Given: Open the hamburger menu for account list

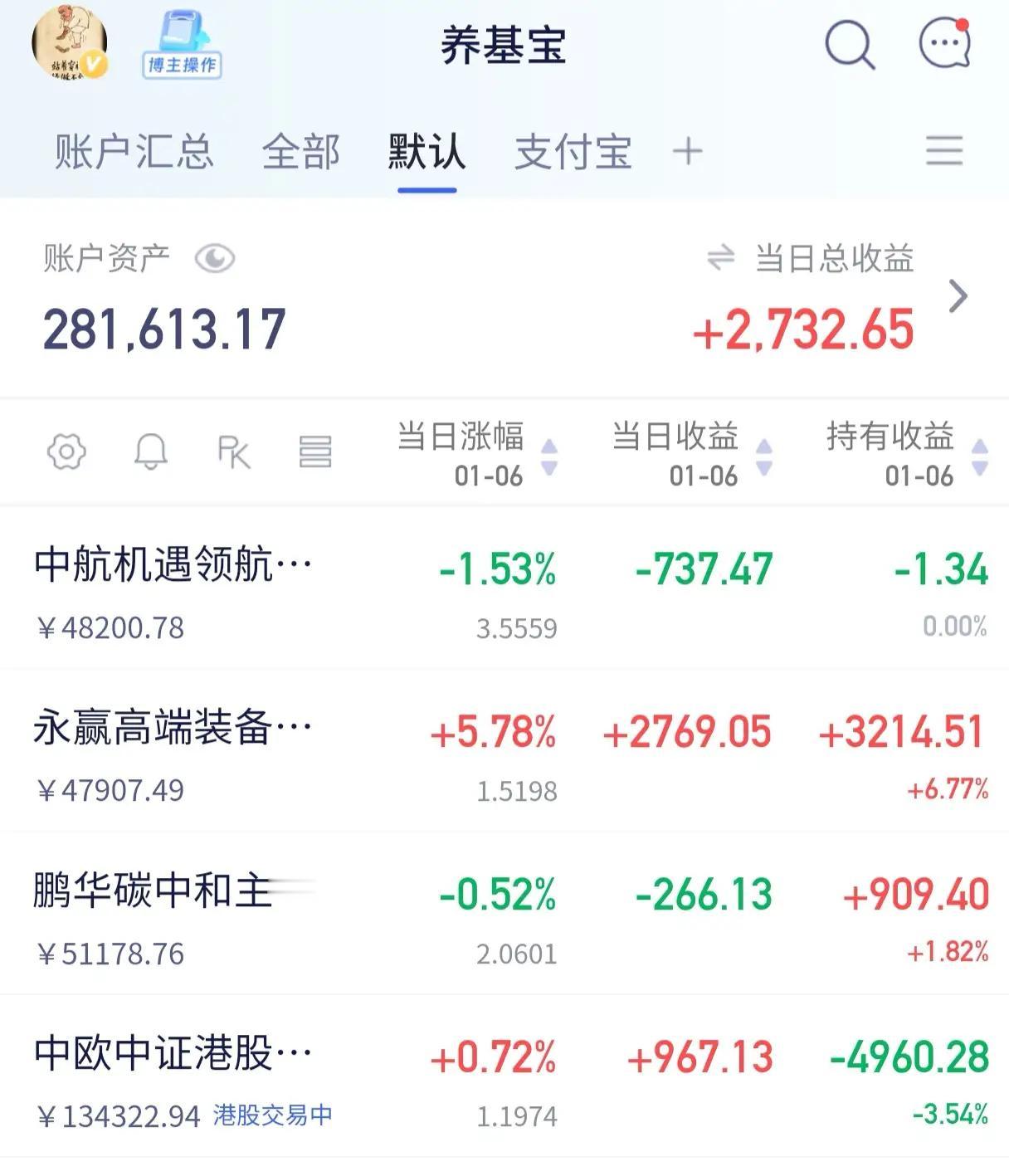Looking at the screenshot, I should (x=943, y=151).
